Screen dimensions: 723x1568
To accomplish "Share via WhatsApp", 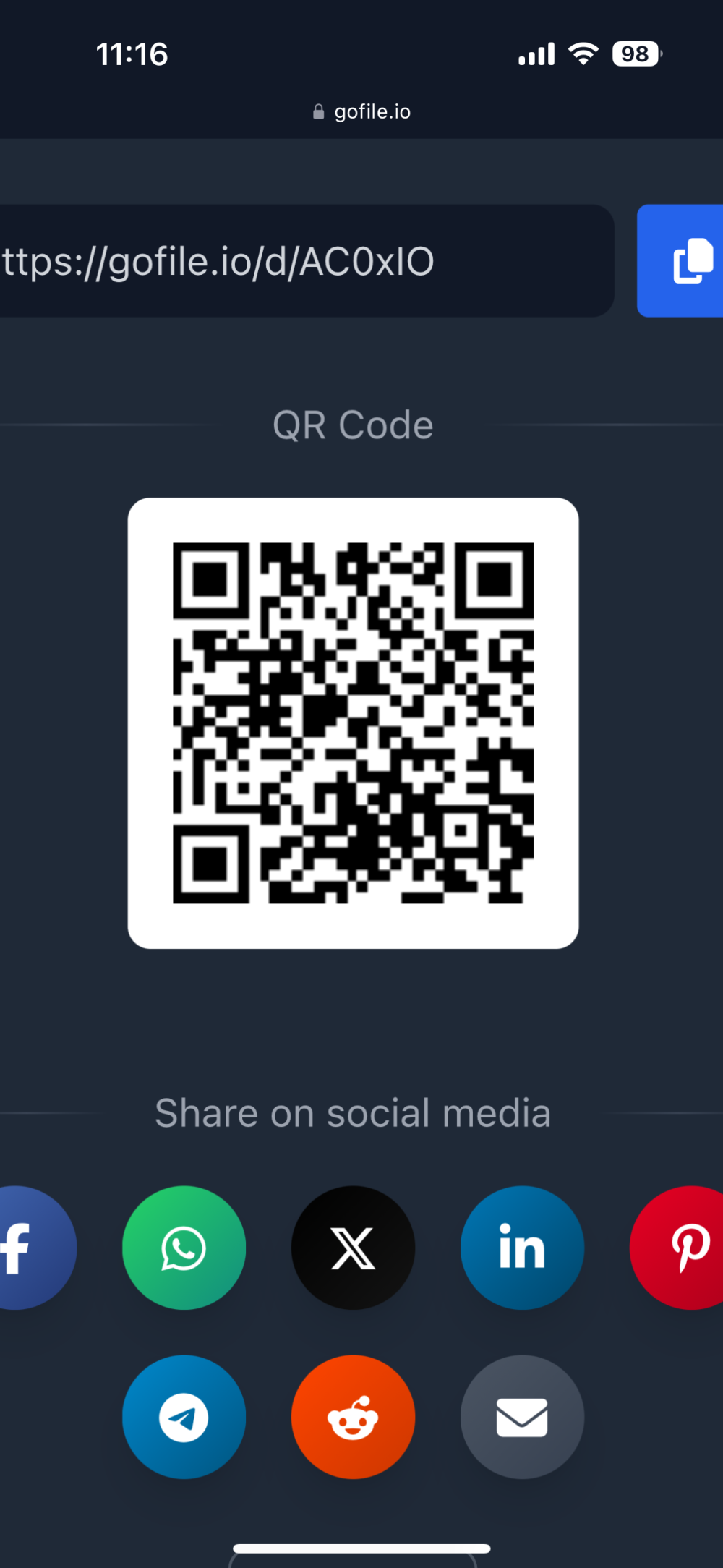I will pos(184,1248).
